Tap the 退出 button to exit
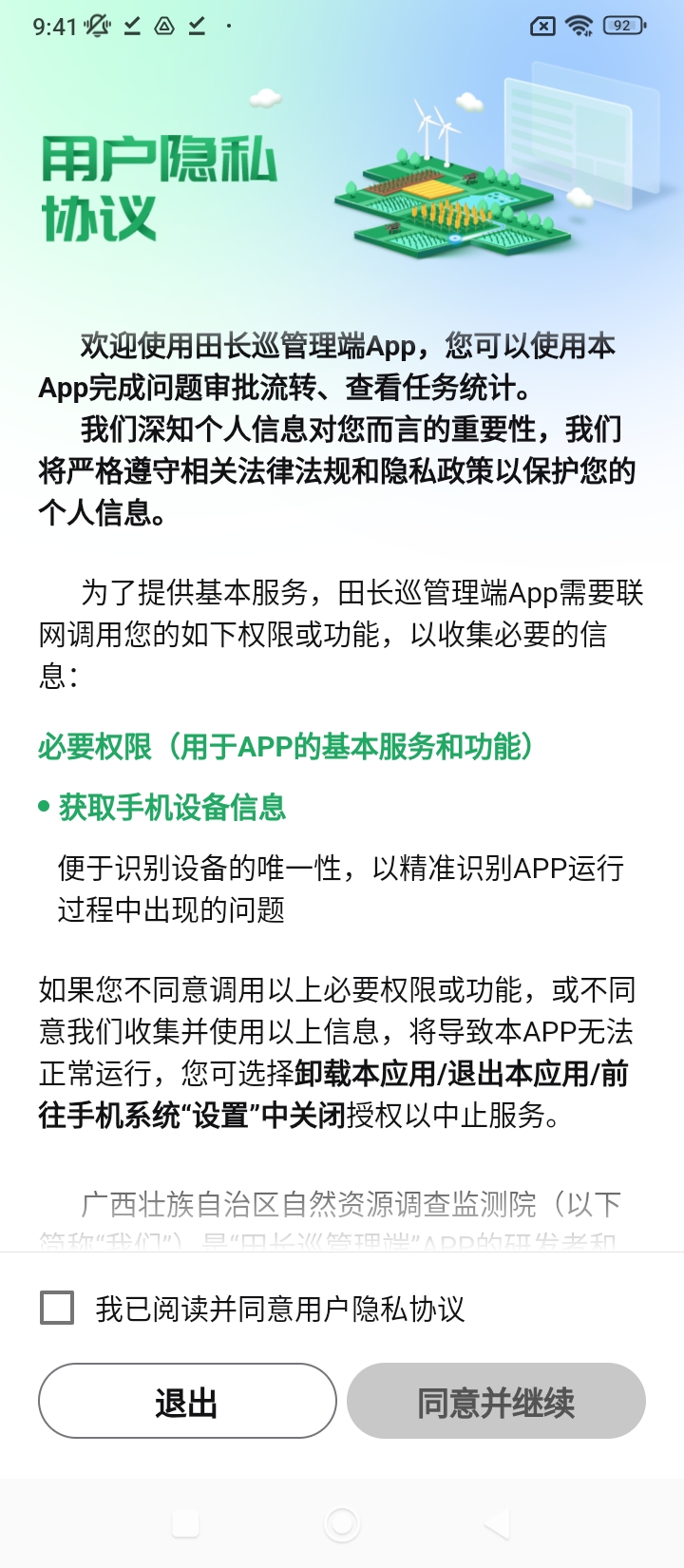 [x=187, y=1401]
